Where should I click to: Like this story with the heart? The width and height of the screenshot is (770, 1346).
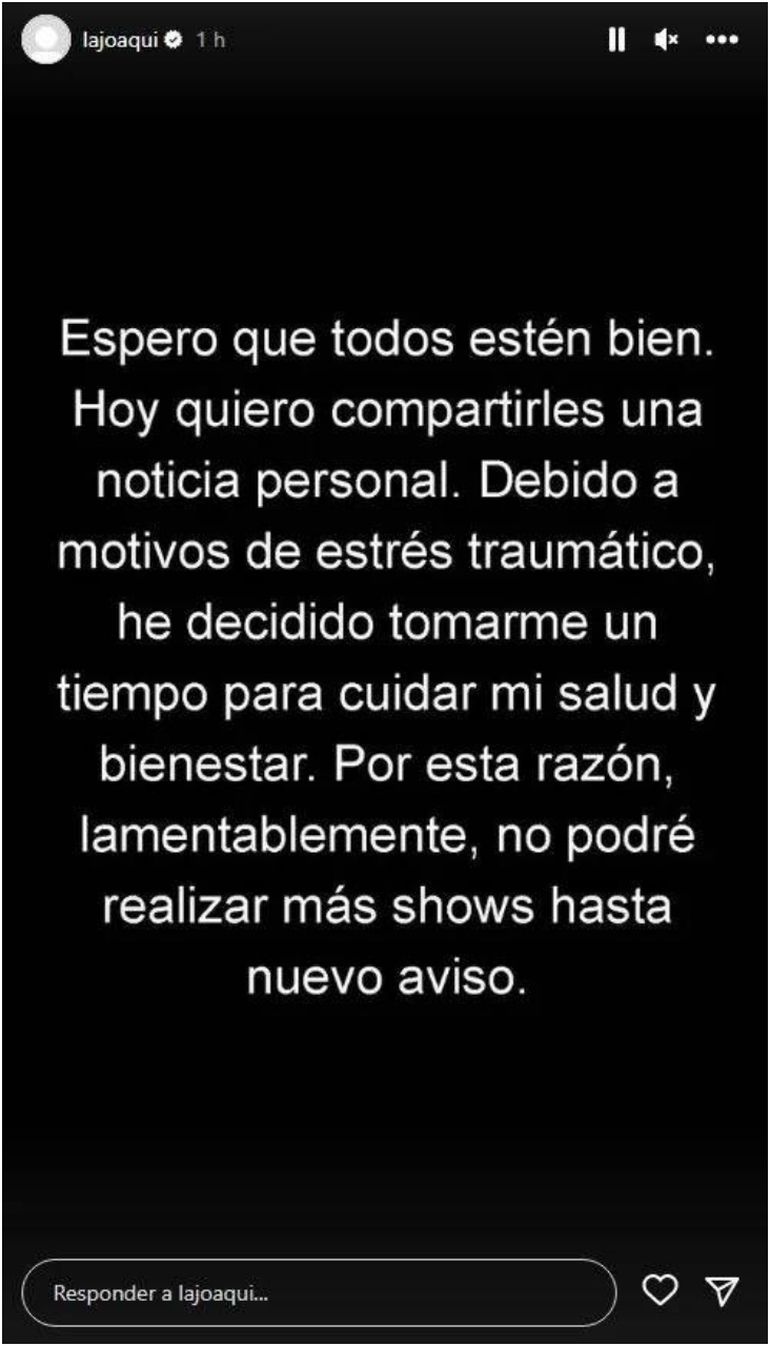point(659,1291)
